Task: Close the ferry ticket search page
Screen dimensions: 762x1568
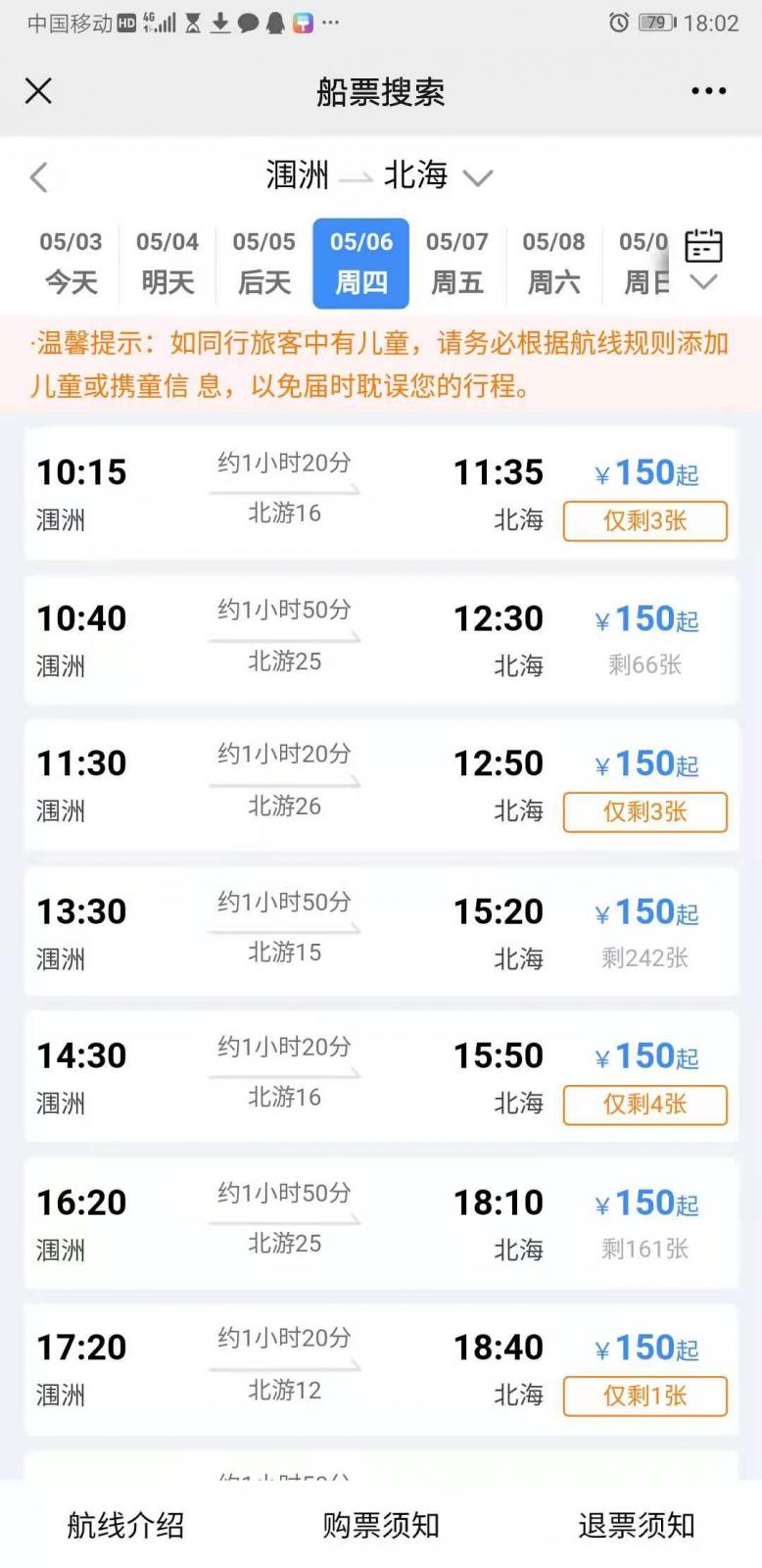Action: (x=38, y=91)
